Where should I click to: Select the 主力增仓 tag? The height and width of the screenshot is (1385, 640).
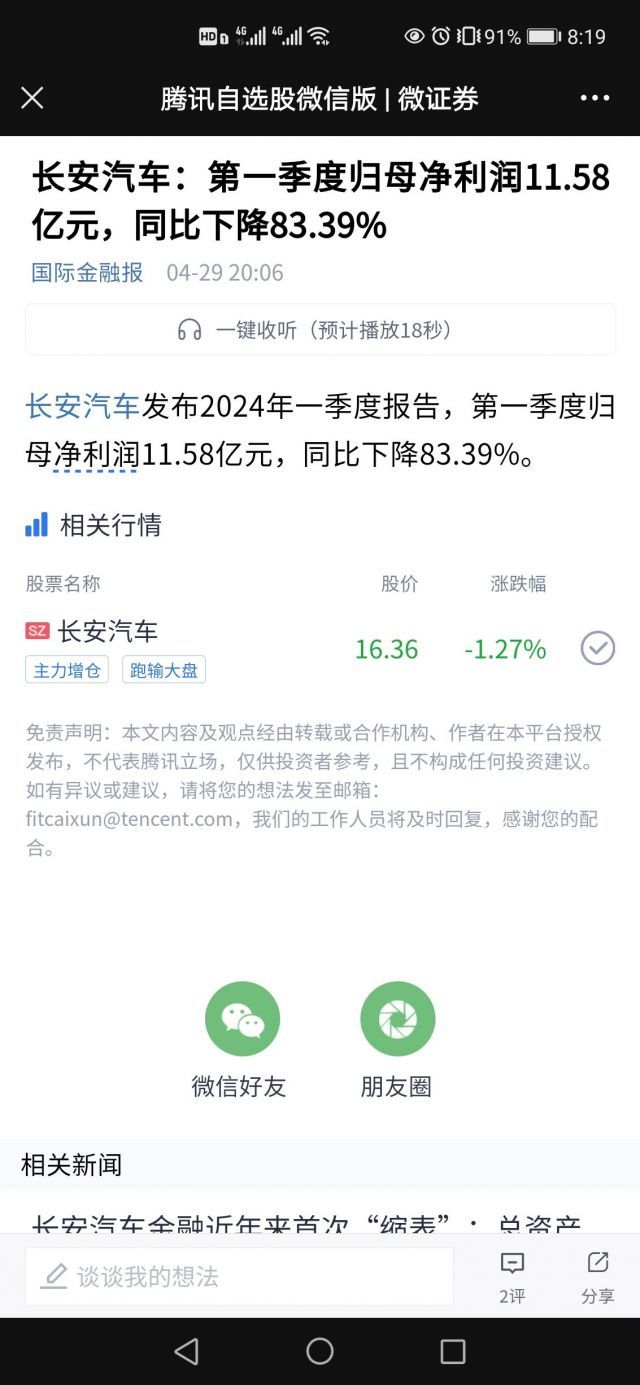[x=67, y=670]
